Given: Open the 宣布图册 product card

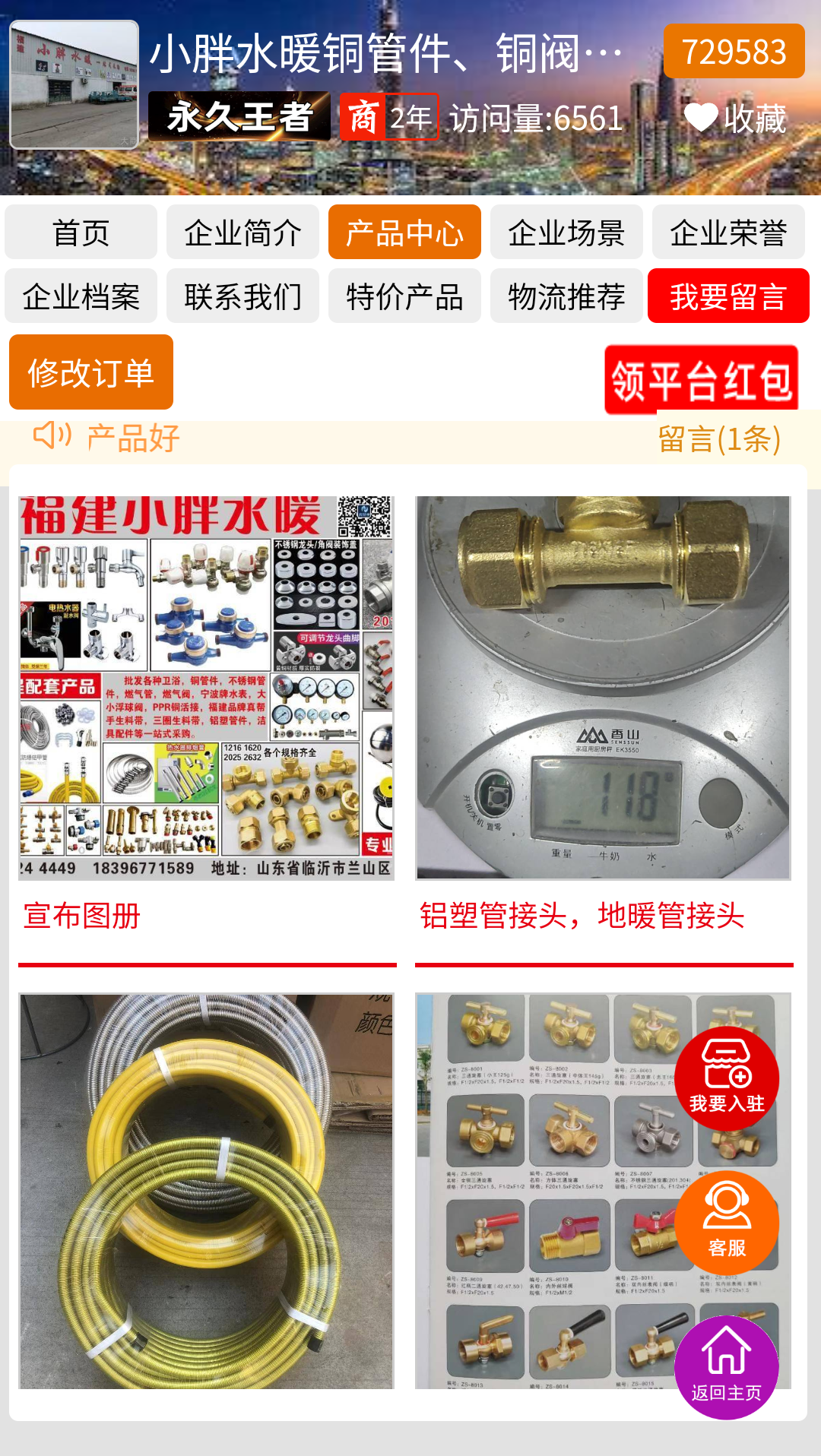Looking at the screenshot, I should click(x=207, y=688).
